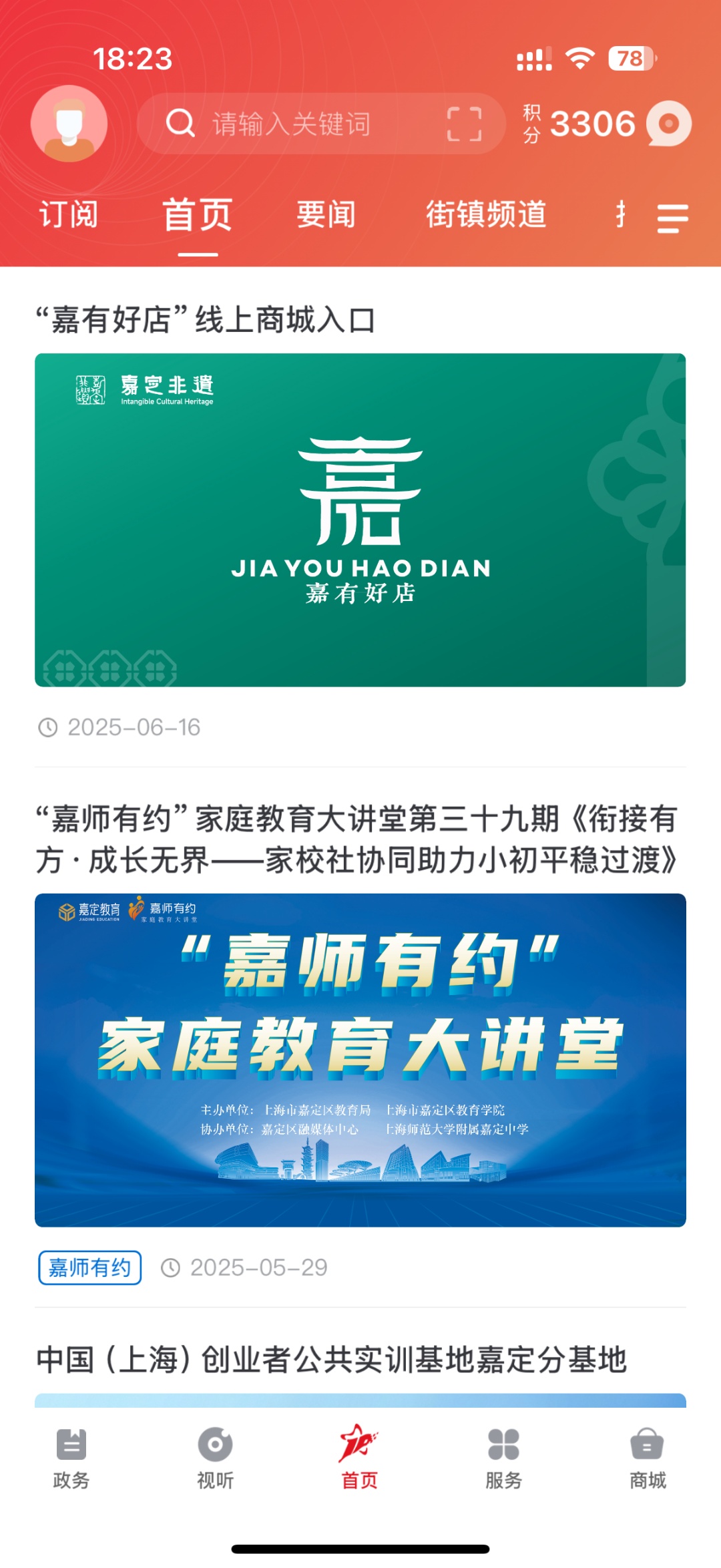This screenshot has height=1568, width=721.
Task: Go to the 视听 bottom tab
Action: (216, 1460)
